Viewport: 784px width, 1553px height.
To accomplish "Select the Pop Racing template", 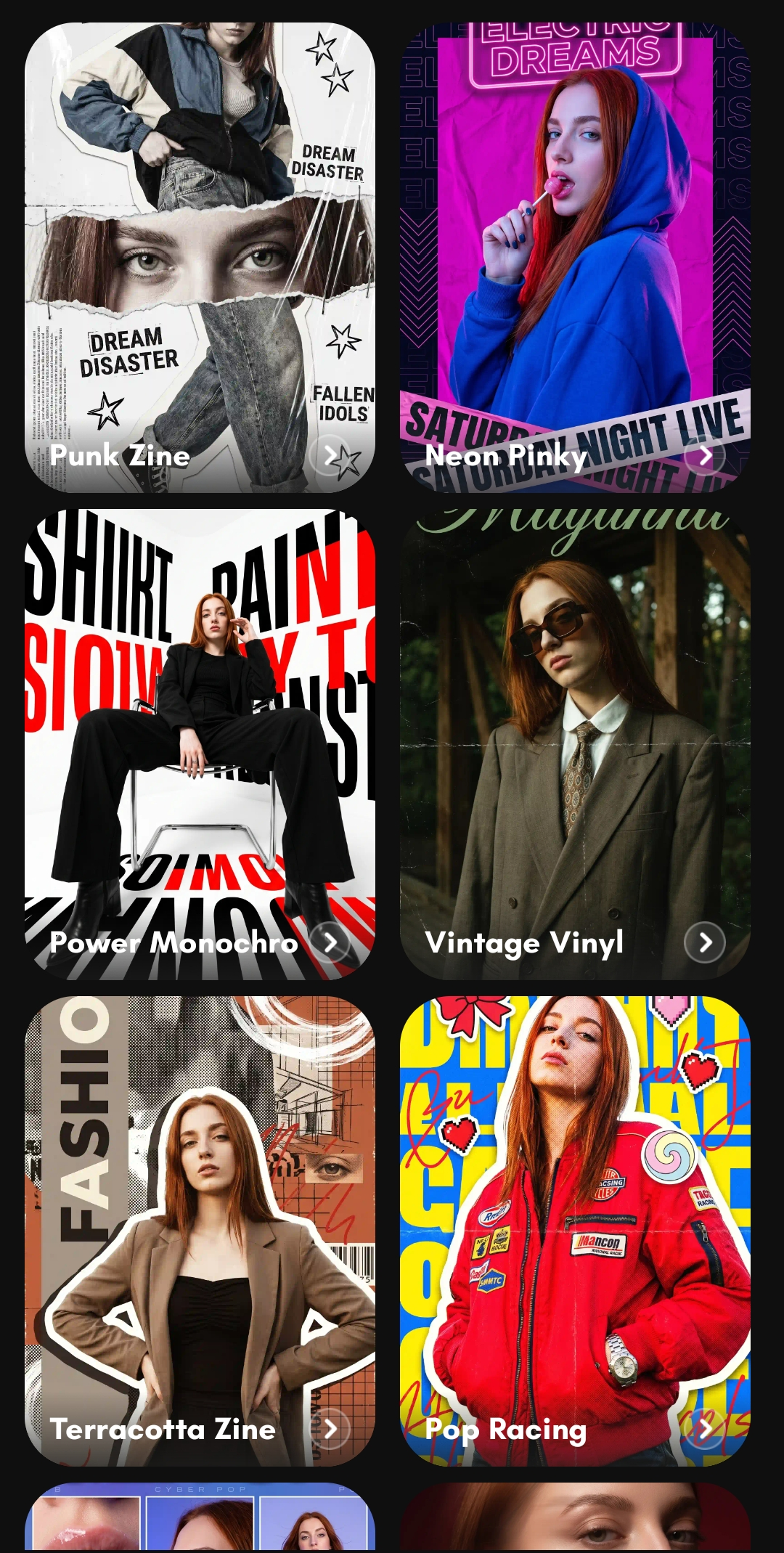I will pos(575,1231).
